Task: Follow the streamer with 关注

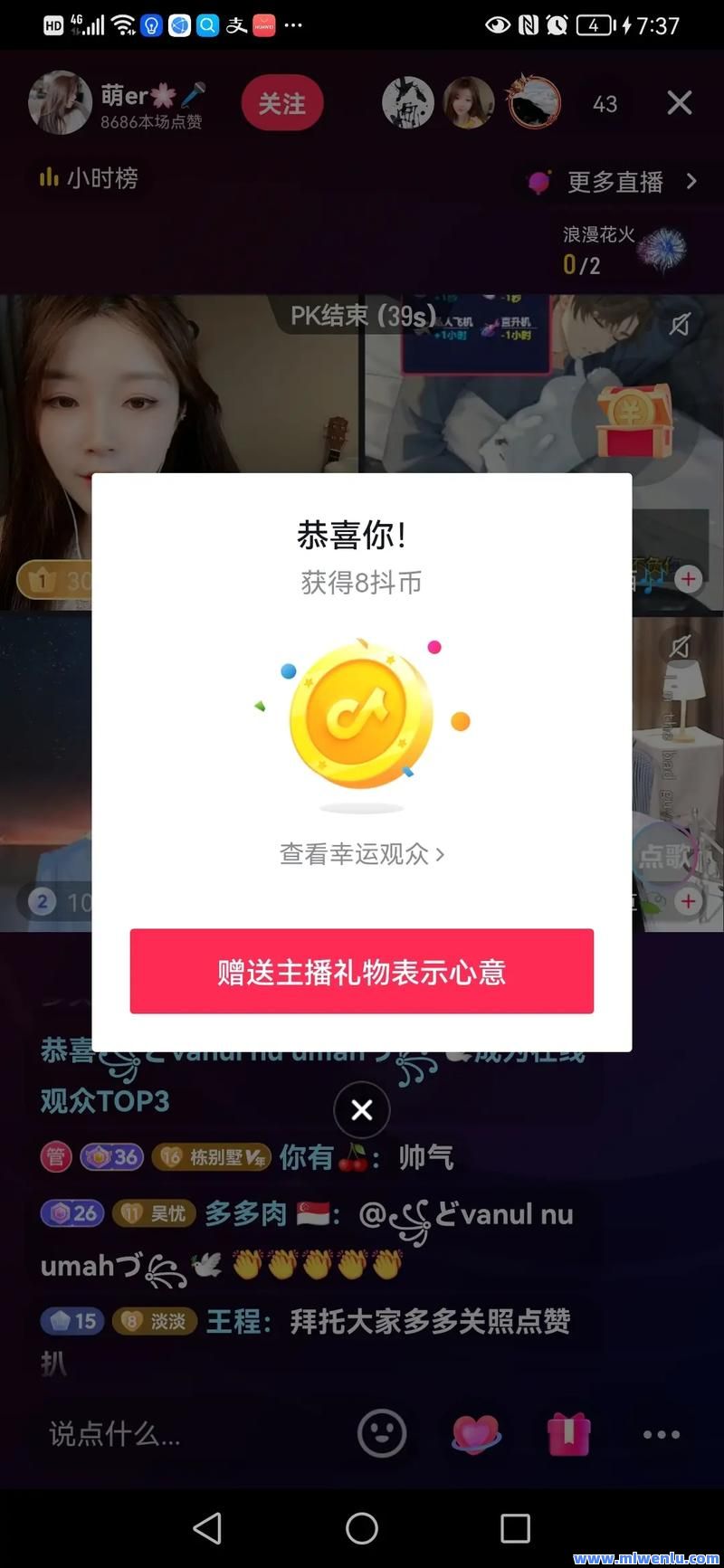Action: click(x=281, y=104)
